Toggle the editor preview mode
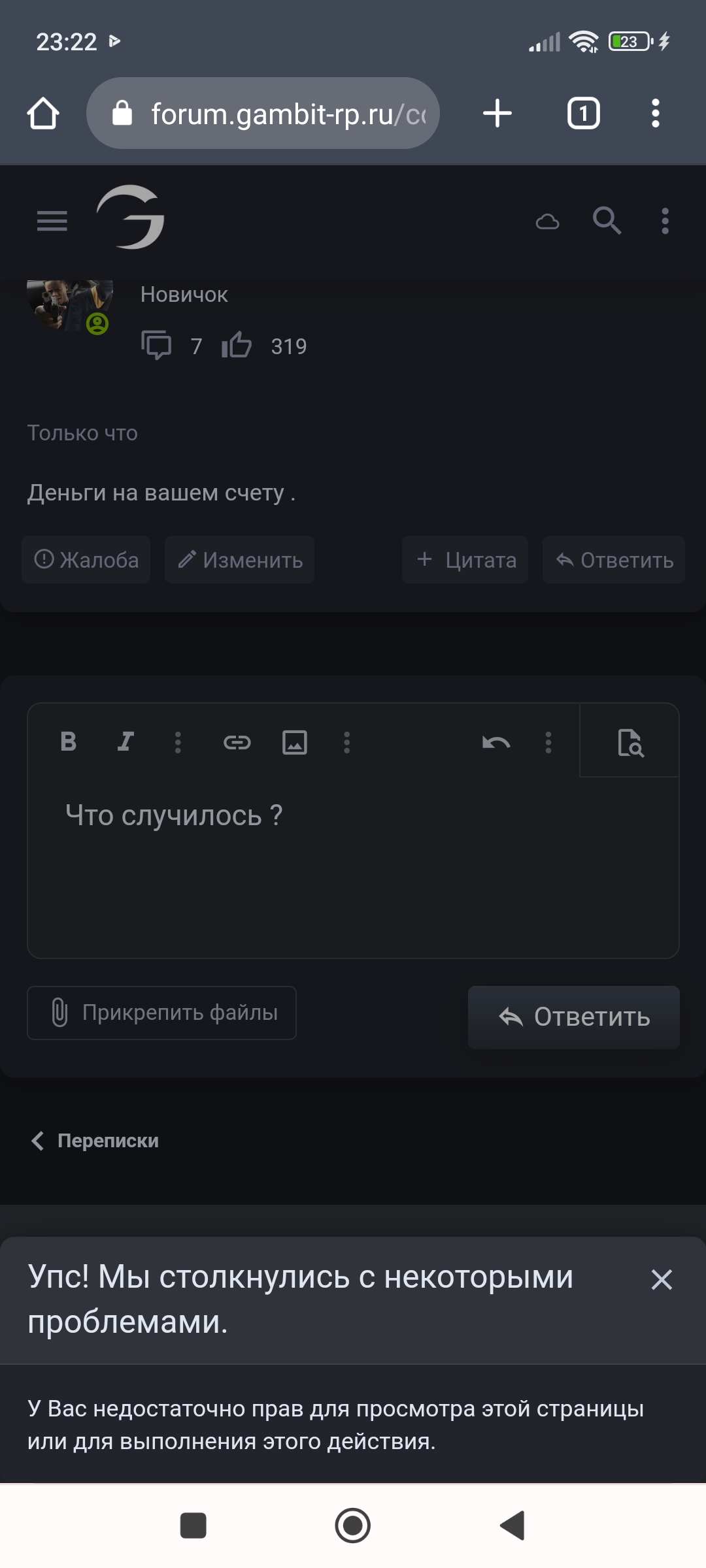The image size is (706, 1568). click(x=630, y=742)
